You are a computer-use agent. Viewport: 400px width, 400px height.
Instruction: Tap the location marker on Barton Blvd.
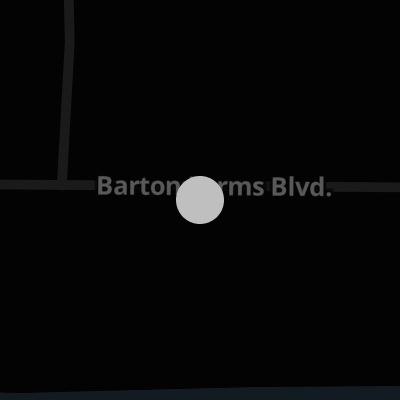point(200,200)
